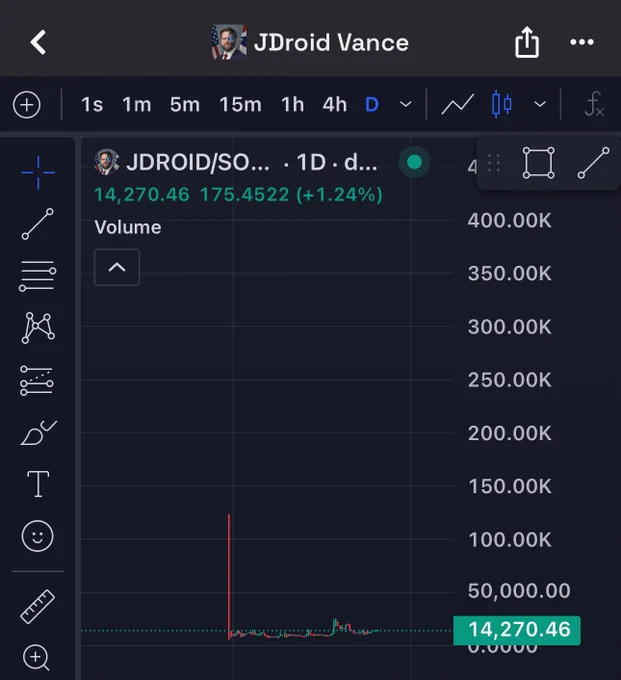Open the text annotation tool
This screenshot has height=680, width=621.
click(x=38, y=484)
